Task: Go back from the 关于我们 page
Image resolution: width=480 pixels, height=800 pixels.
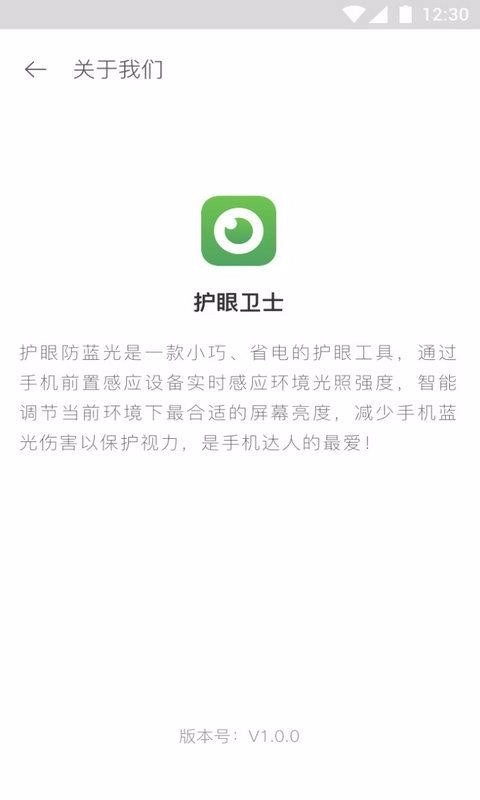Action: (35, 69)
